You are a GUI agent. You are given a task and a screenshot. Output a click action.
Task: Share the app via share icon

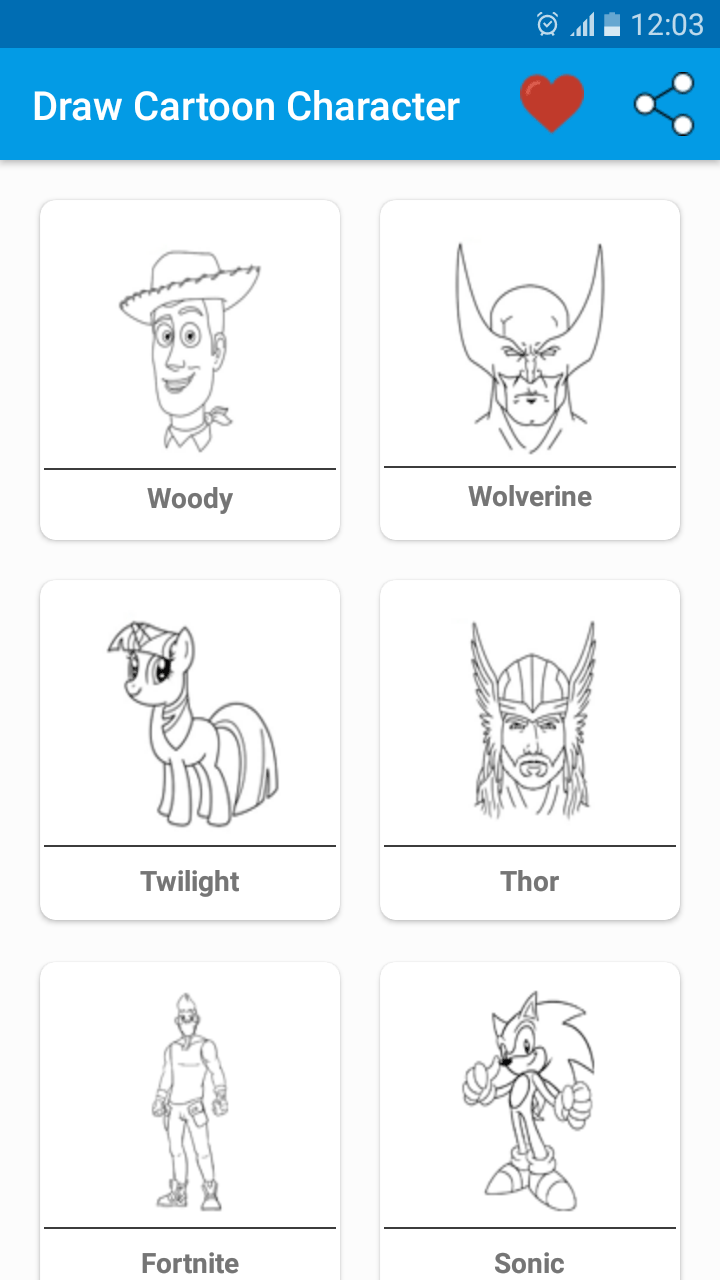pyautogui.click(x=664, y=104)
